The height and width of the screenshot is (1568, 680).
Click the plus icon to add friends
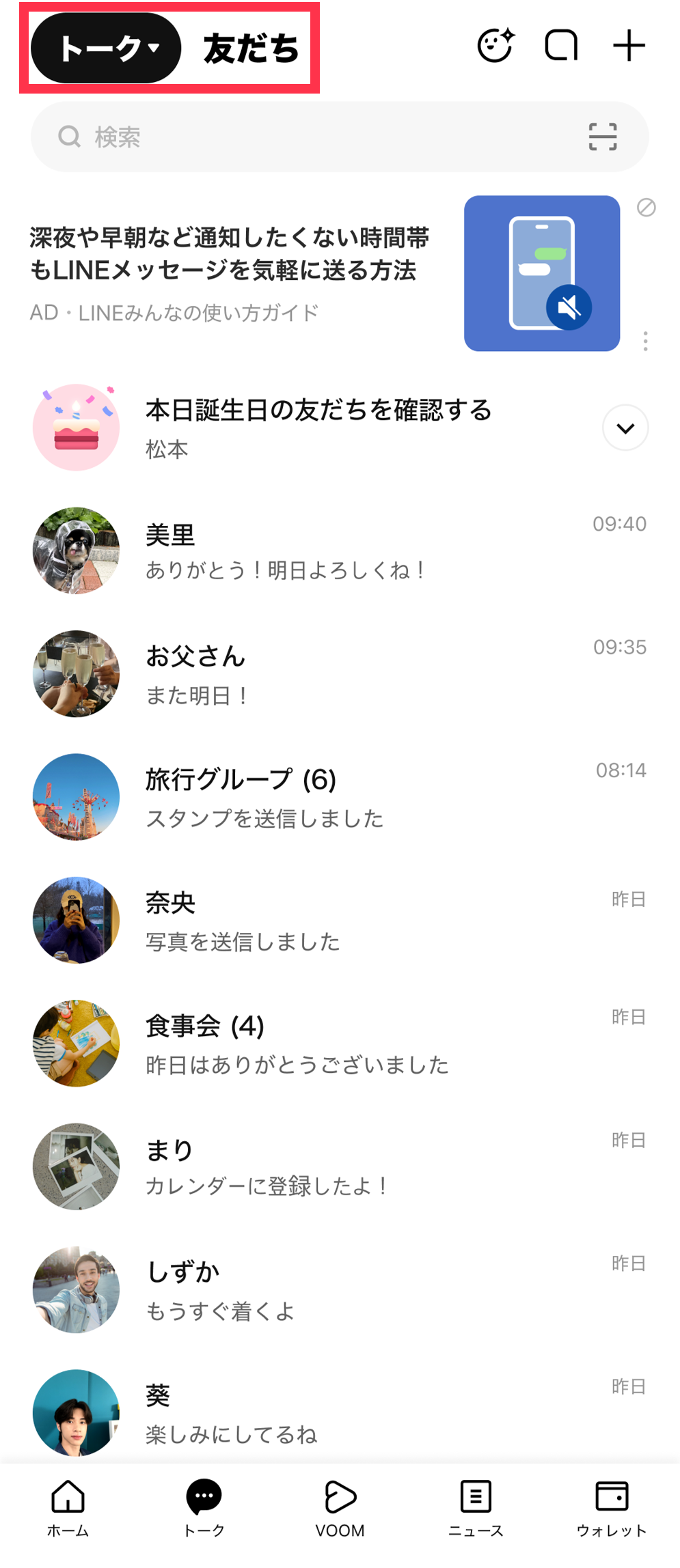tap(629, 45)
